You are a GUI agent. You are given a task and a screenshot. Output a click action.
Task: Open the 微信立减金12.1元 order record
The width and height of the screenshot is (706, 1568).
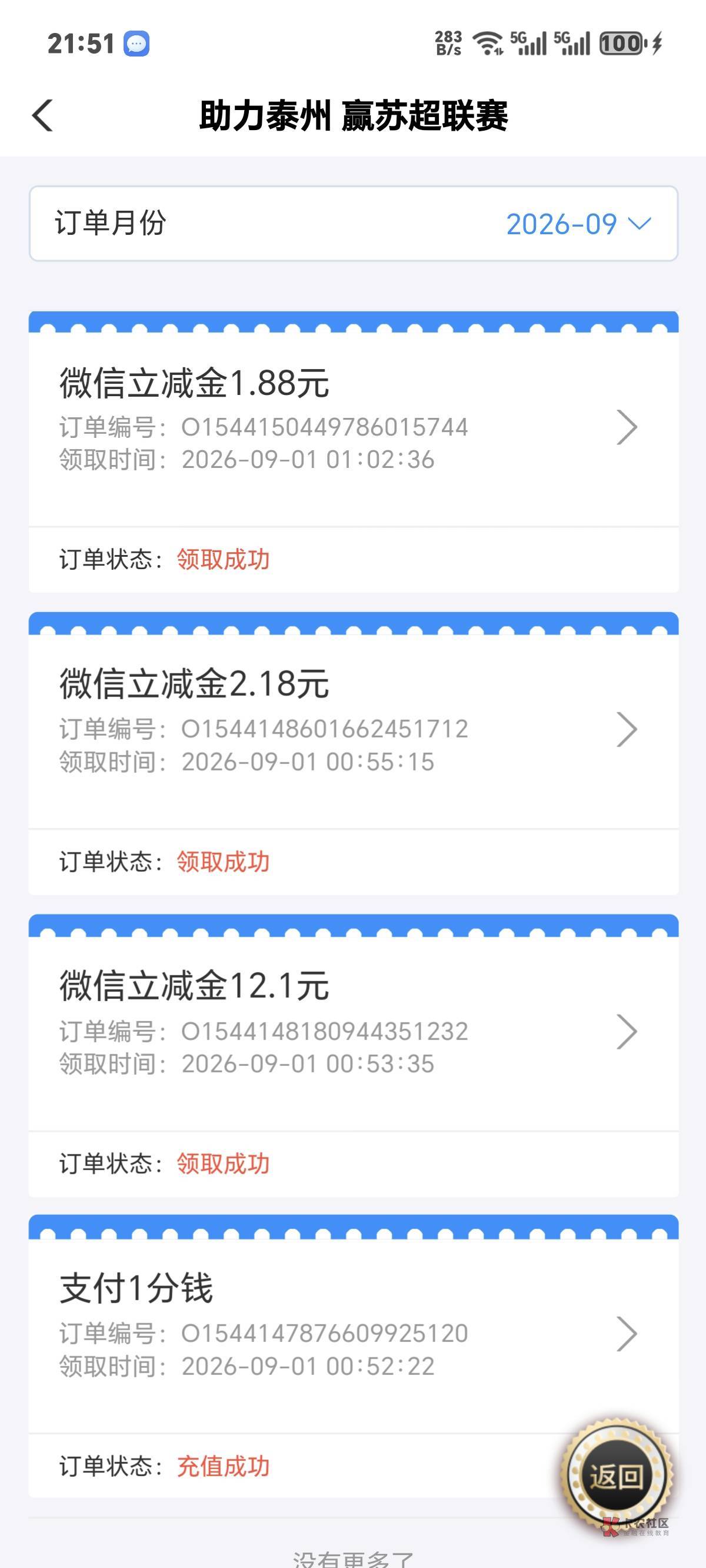[x=353, y=1055]
